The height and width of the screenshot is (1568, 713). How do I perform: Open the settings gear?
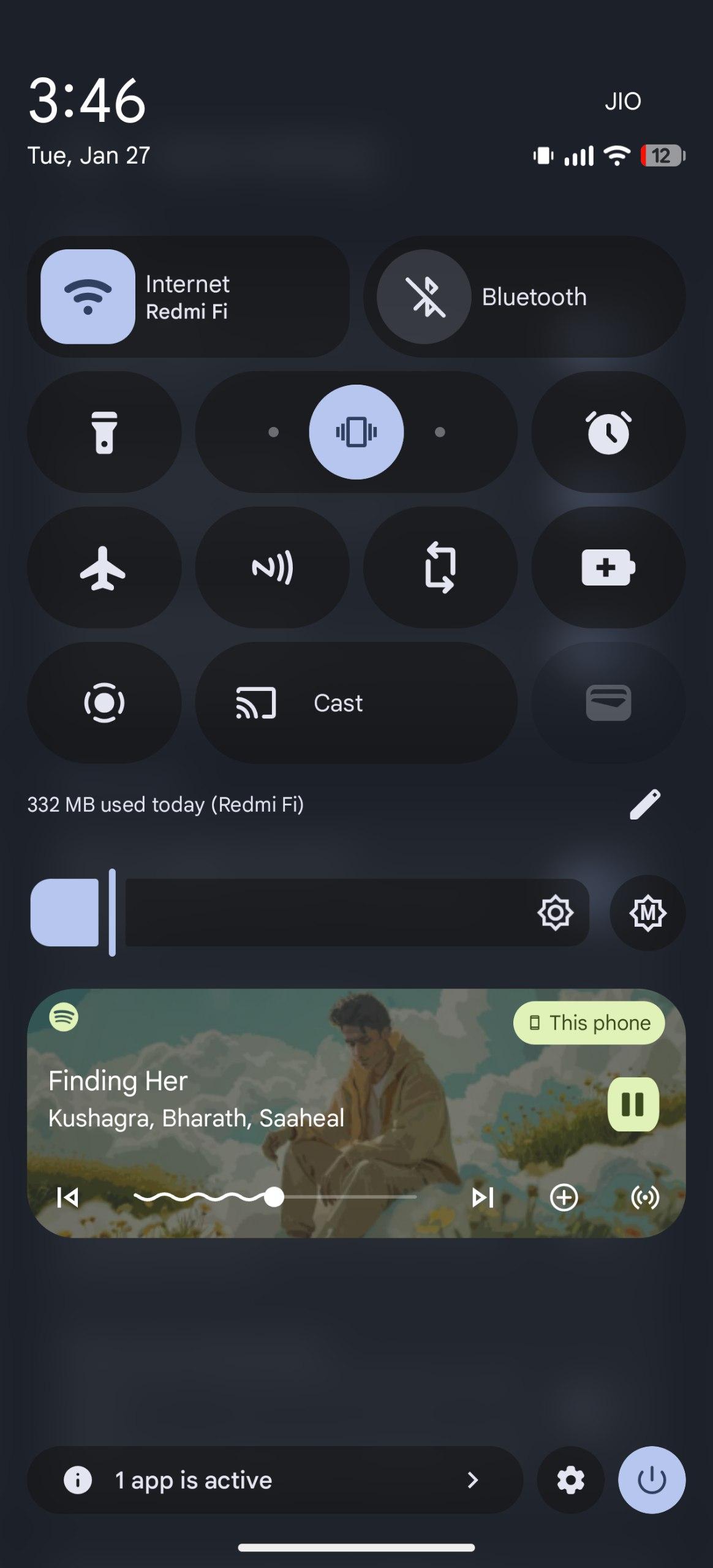pos(570,1480)
